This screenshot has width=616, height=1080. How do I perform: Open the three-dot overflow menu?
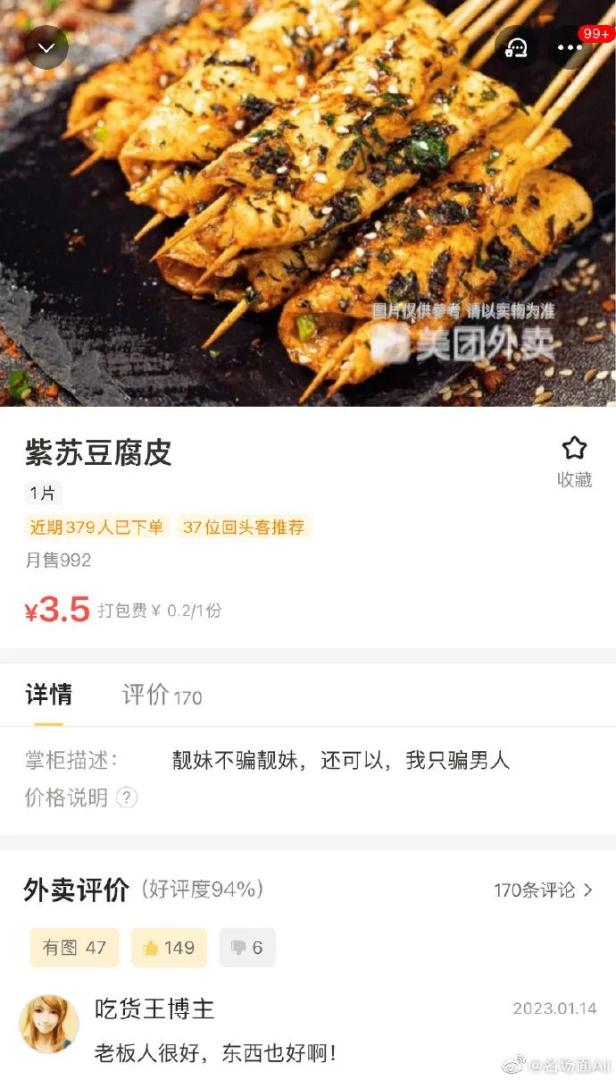point(569,47)
